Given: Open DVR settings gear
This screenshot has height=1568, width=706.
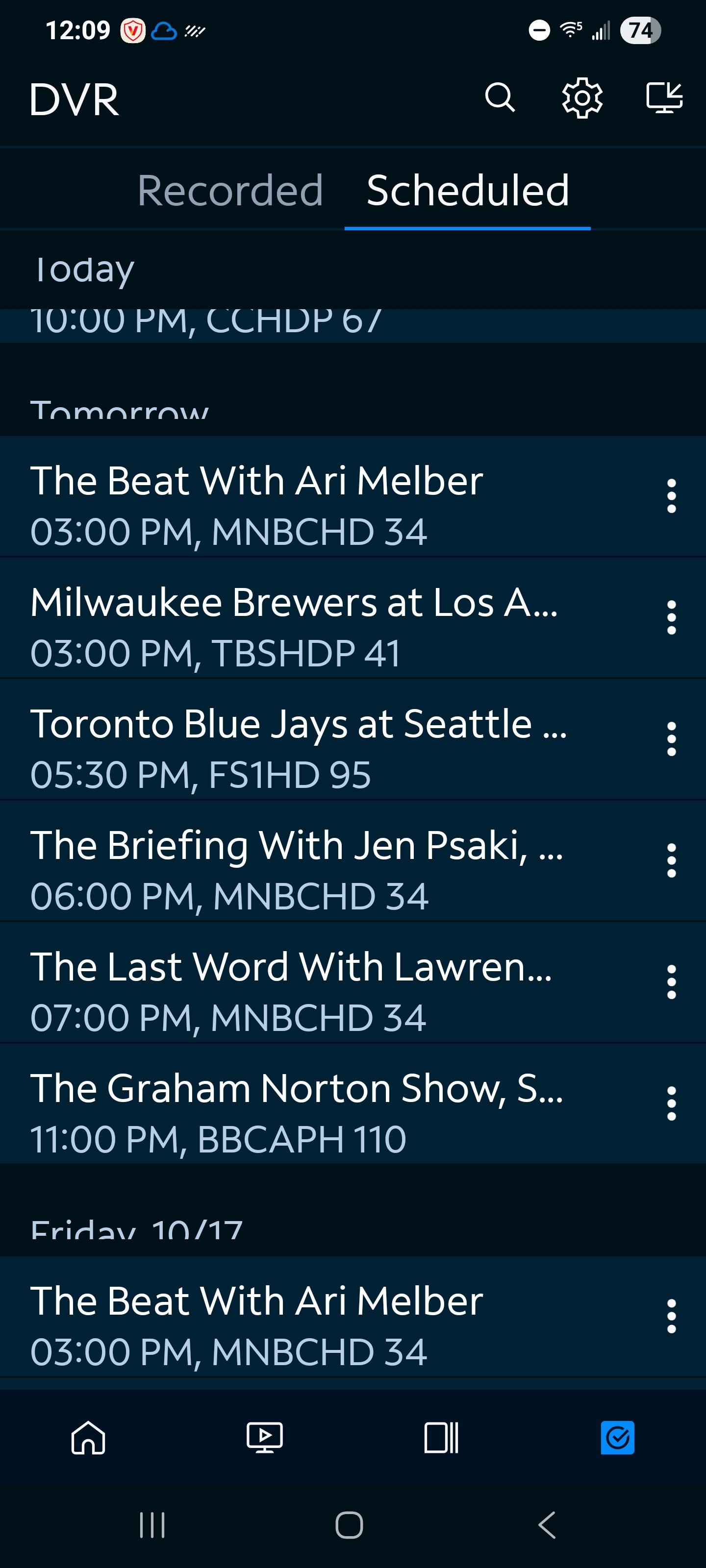Looking at the screenshot, I should [x=582, y=98].
